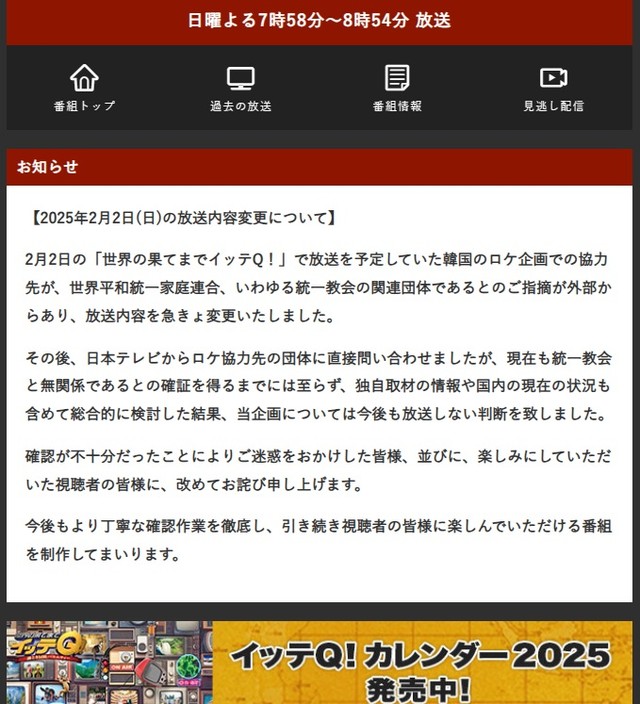The width and height of the screenshot is (640, 704).
Task: Open the 番組トップ home page
Action: pyautogui.click(x=84, y=88)
